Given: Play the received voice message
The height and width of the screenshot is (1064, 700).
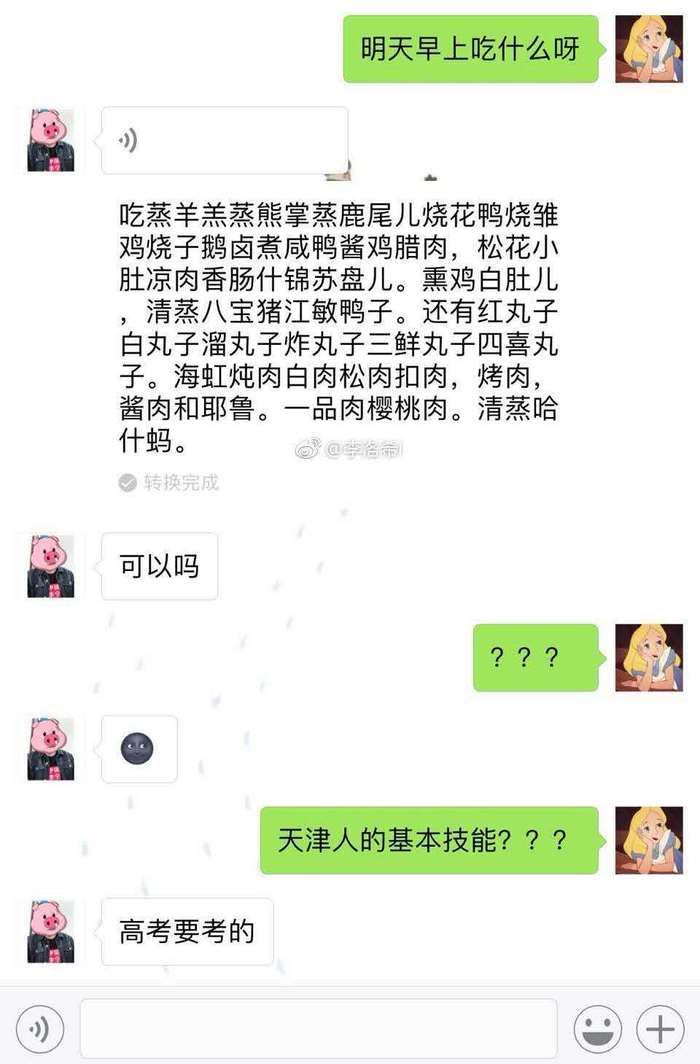Looking at the screenshot, I should 225,140.
